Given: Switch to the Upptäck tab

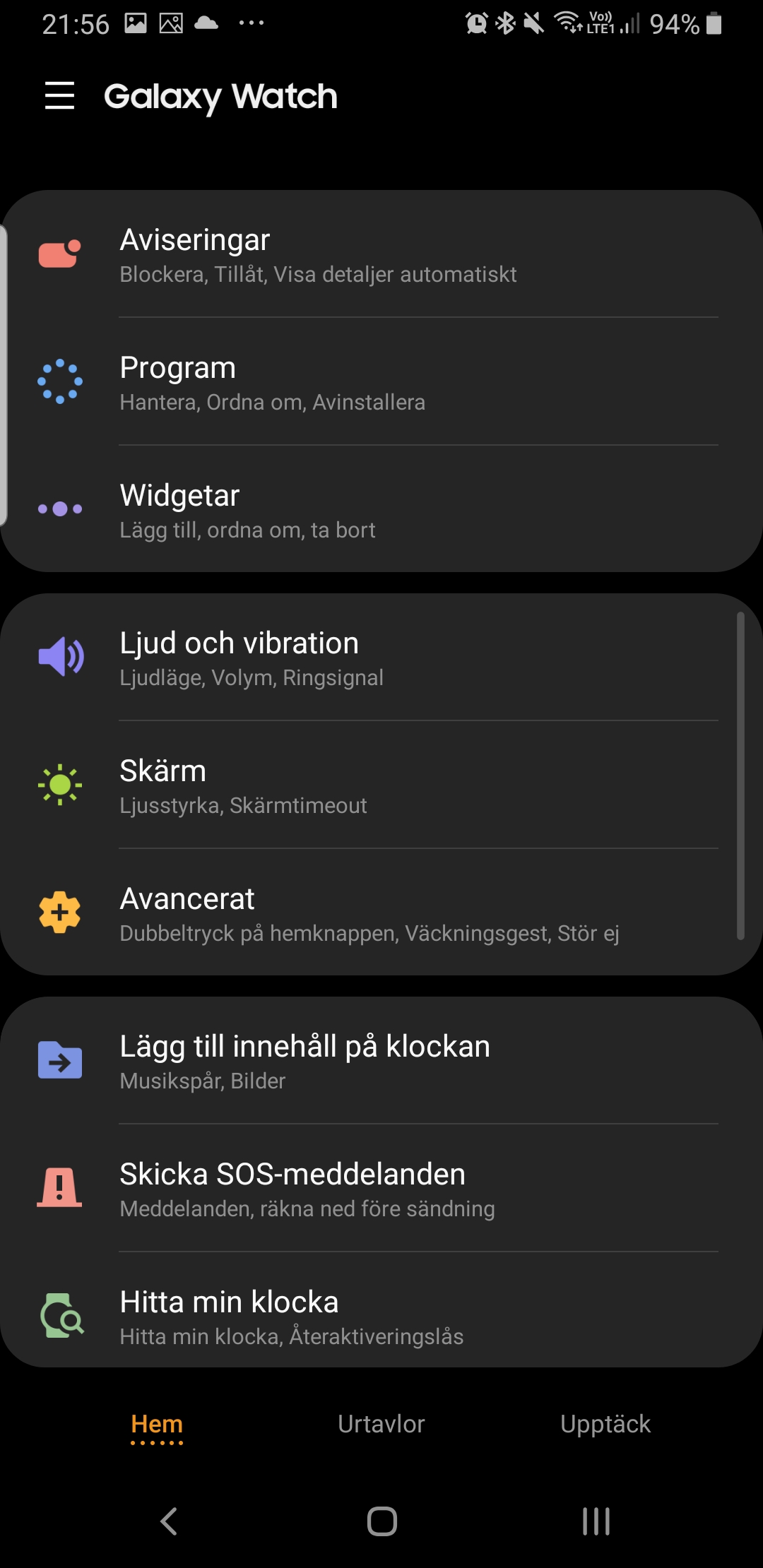Looking at the screenshot, I should 605,1425.
